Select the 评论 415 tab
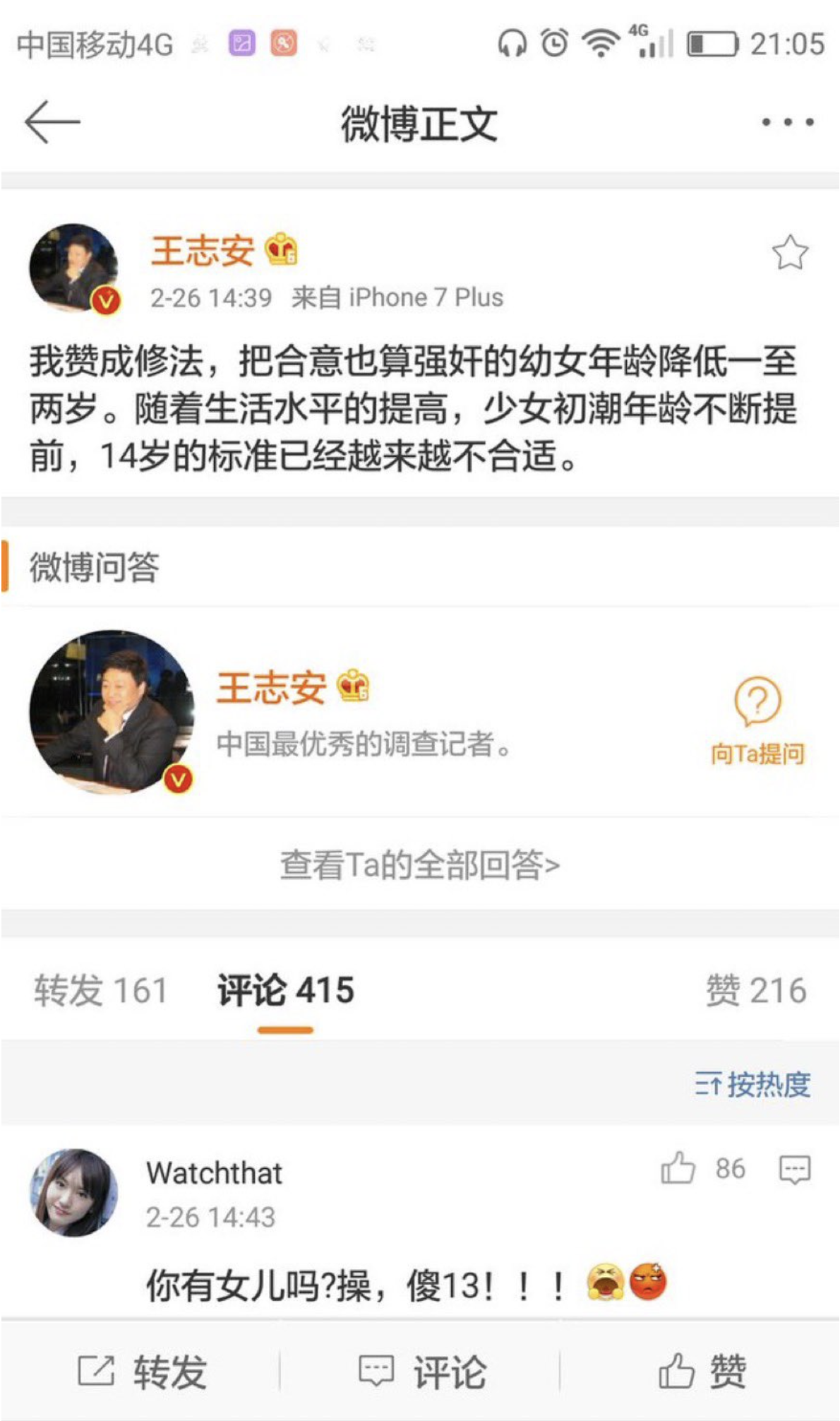 click(285, 990)
